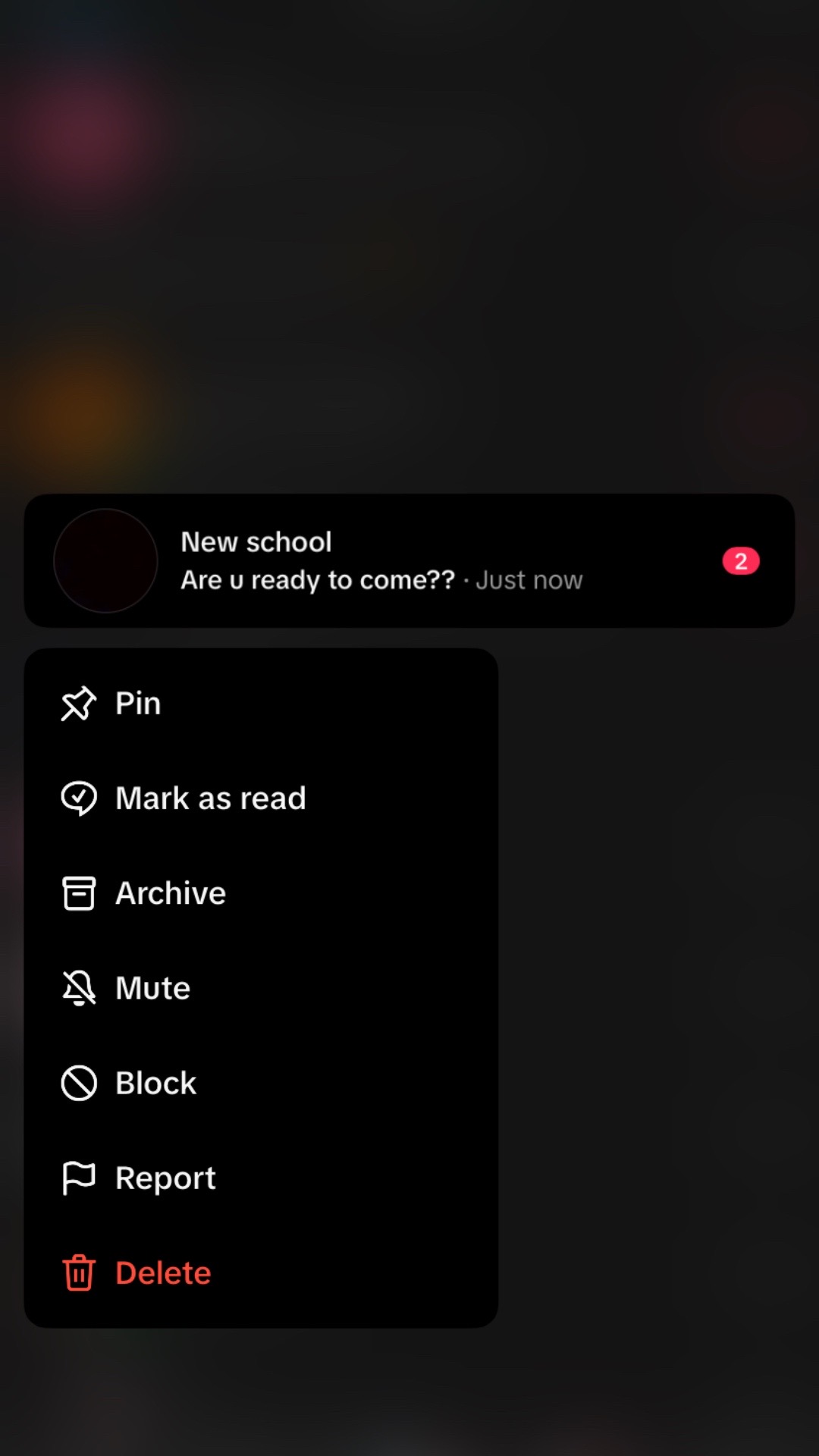Choose Block from the menu

pos(261,1082)
